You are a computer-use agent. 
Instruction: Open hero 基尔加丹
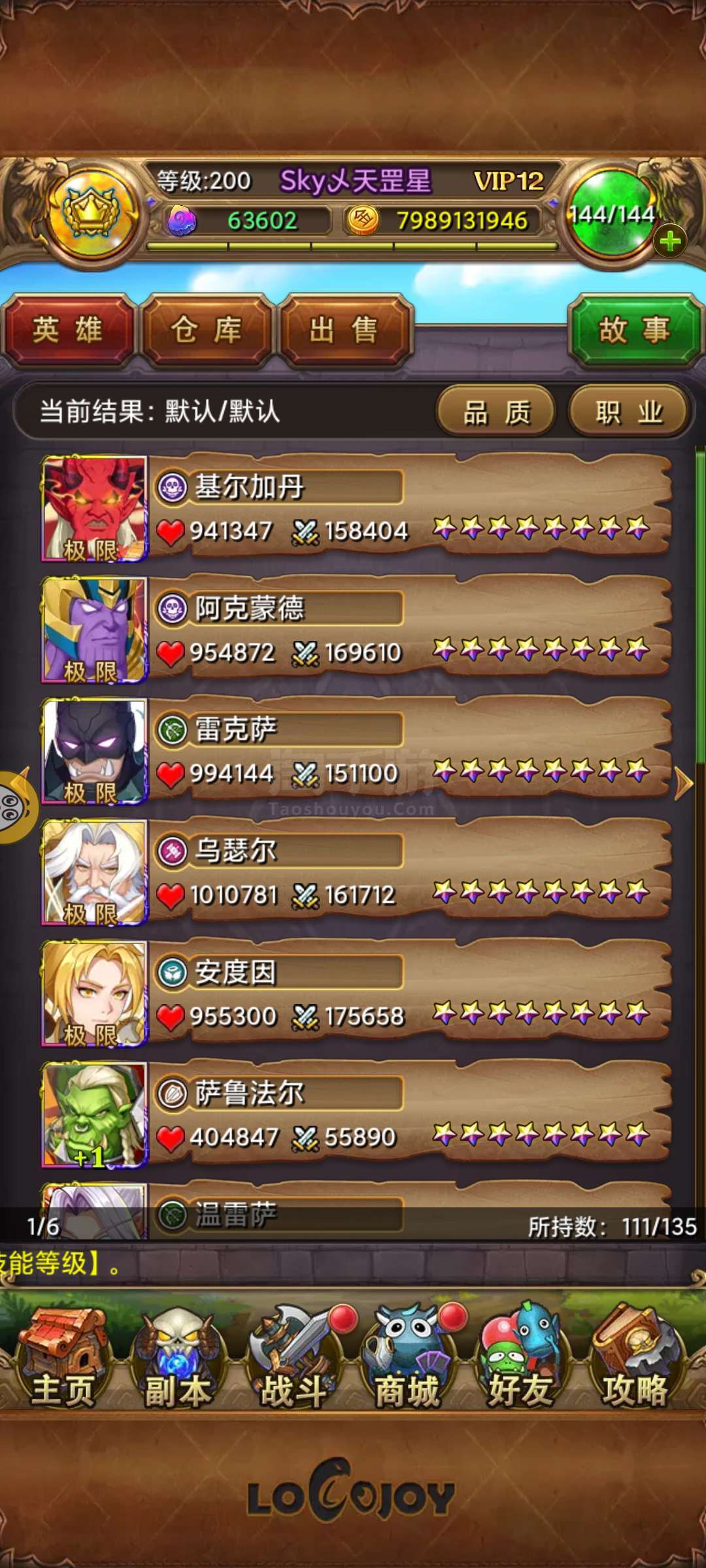click(356, 508)
